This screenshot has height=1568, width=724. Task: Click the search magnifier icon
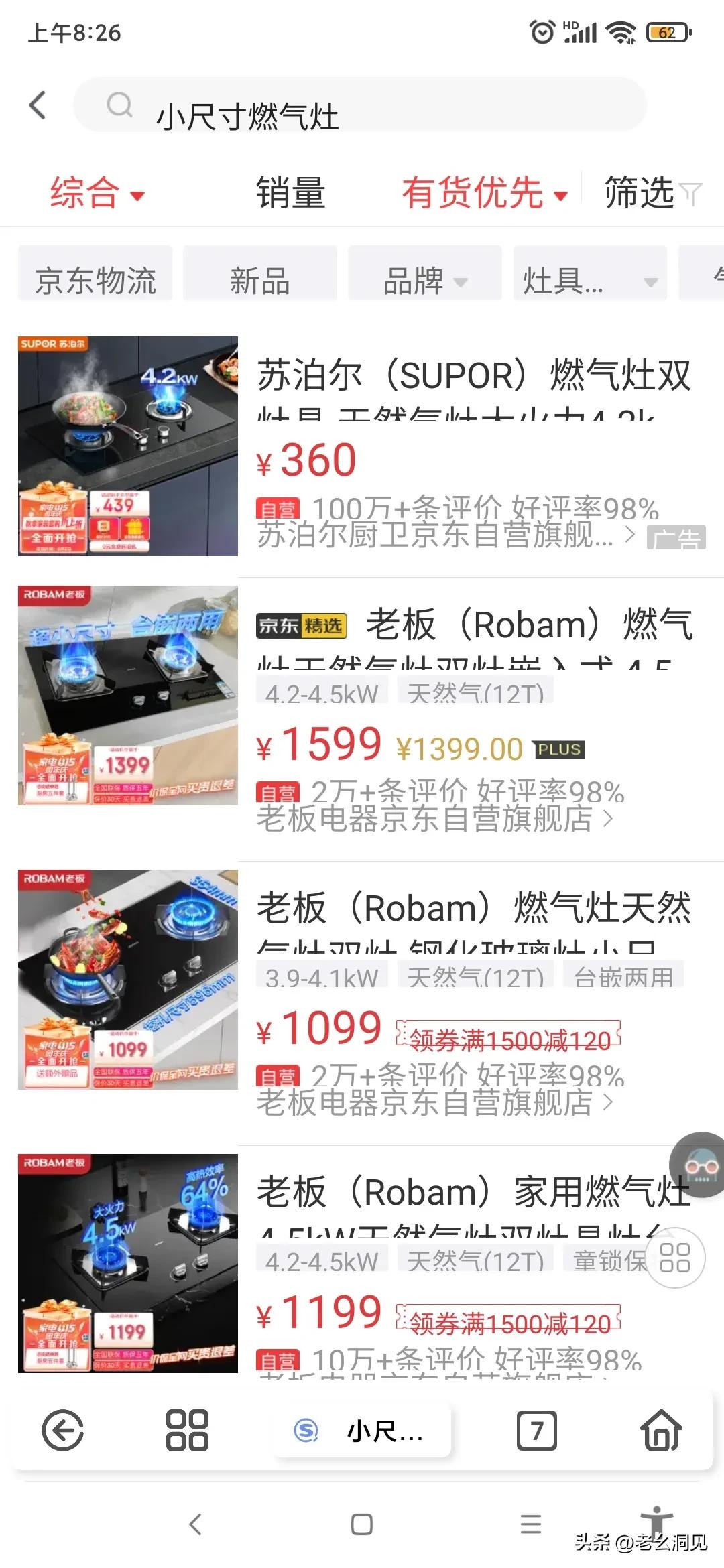click(121, 106)
